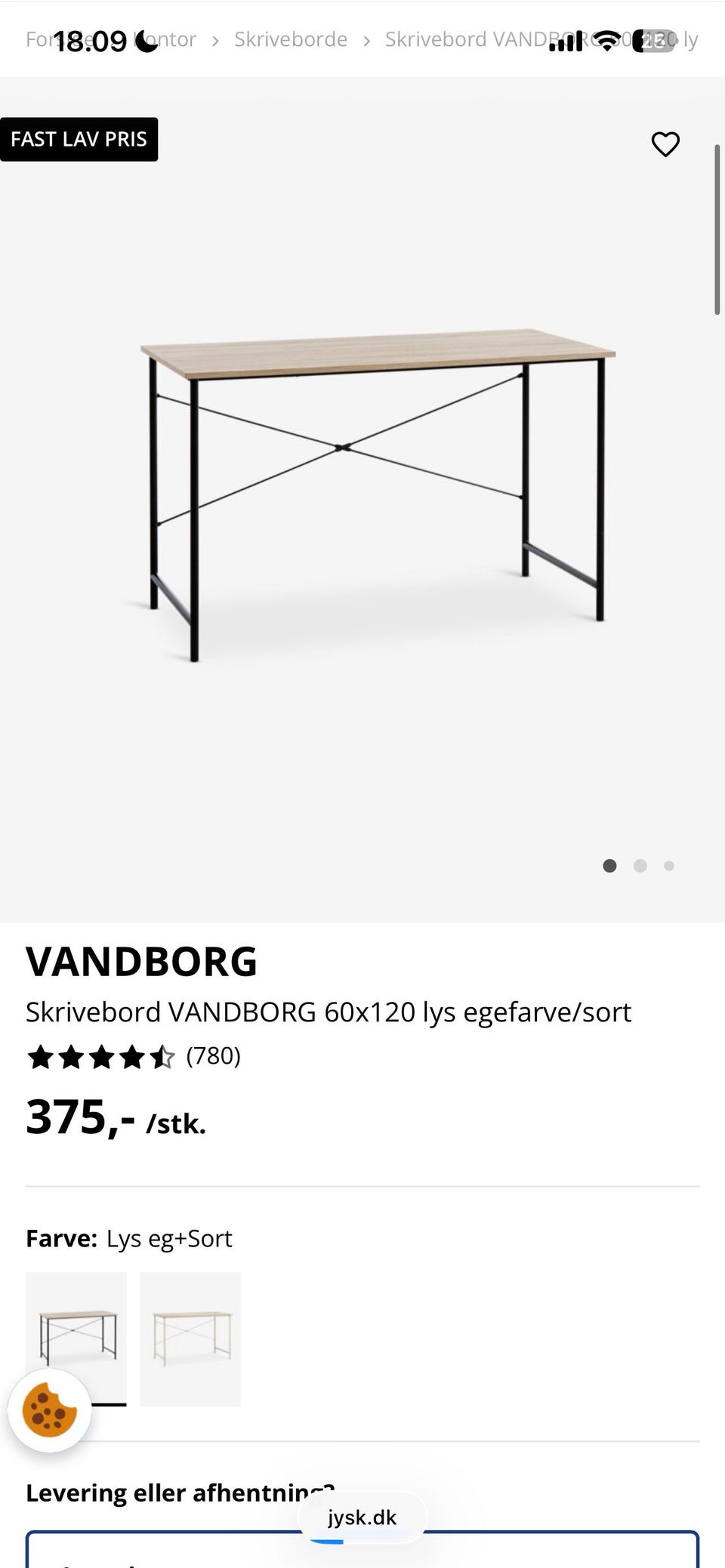
Task: Select the third image carousel dot
Action: tap(670, 866)
